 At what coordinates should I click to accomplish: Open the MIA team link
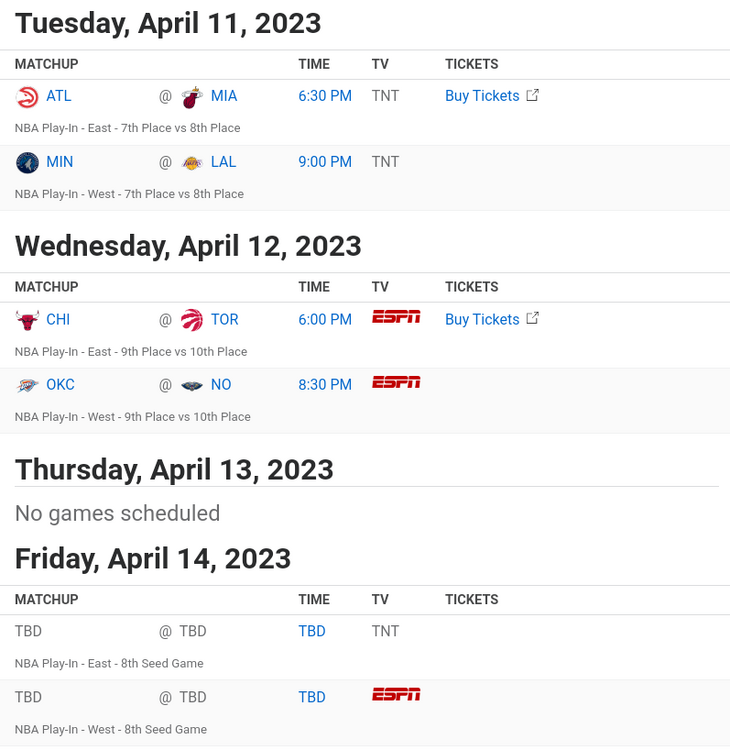click(223, 96)
